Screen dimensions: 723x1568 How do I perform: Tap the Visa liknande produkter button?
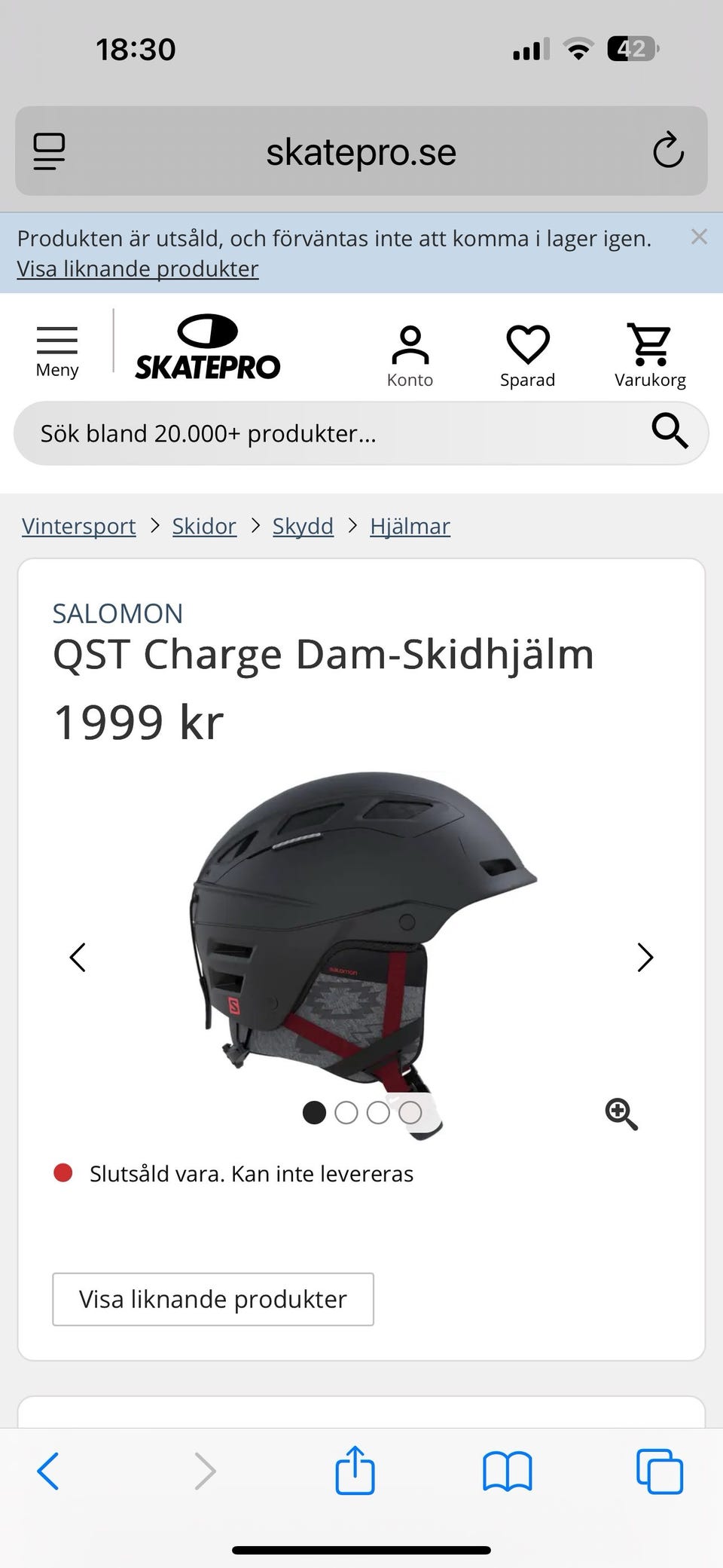point(213,1299)
